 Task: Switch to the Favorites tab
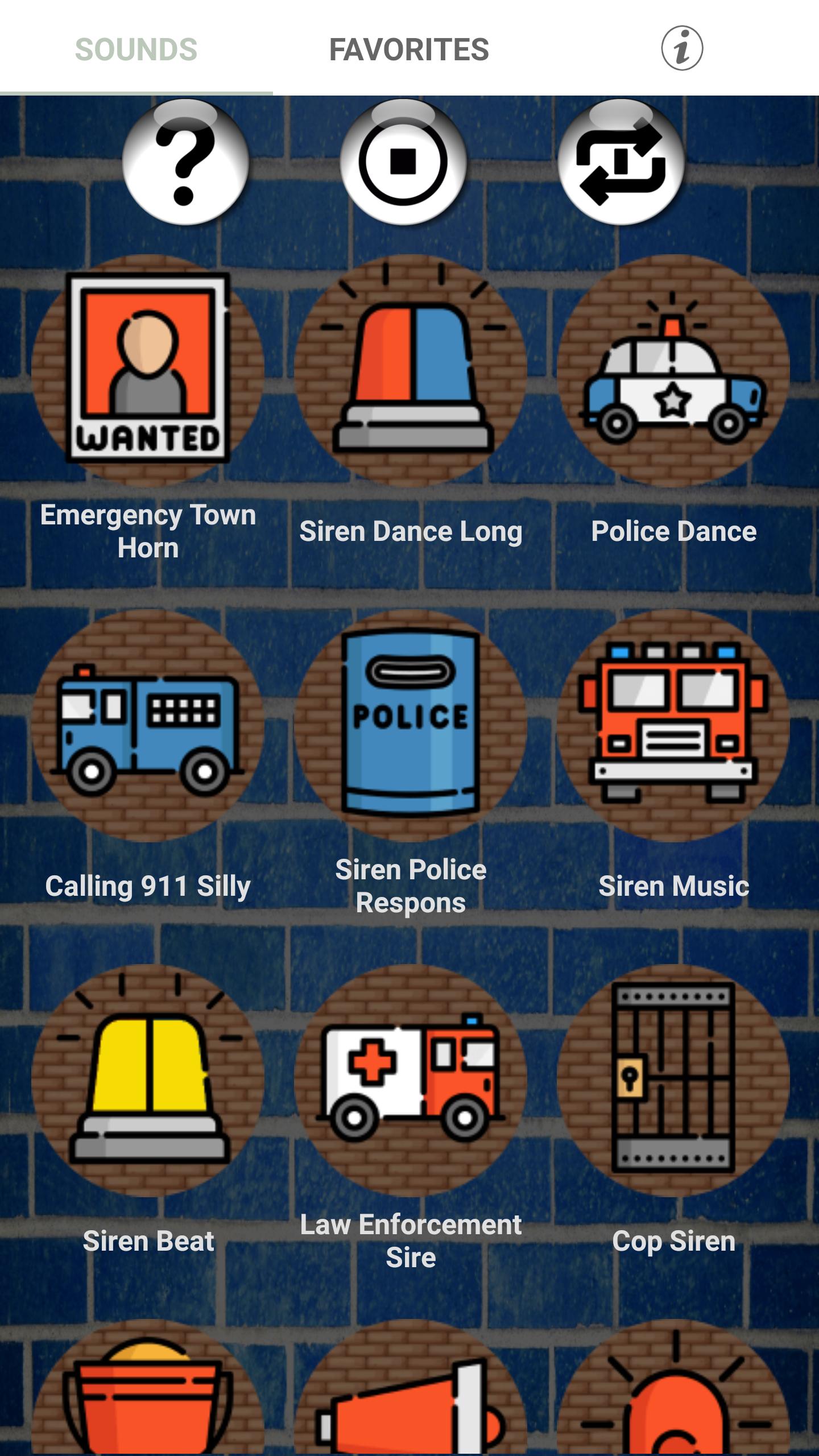click(x=409, y=49)
